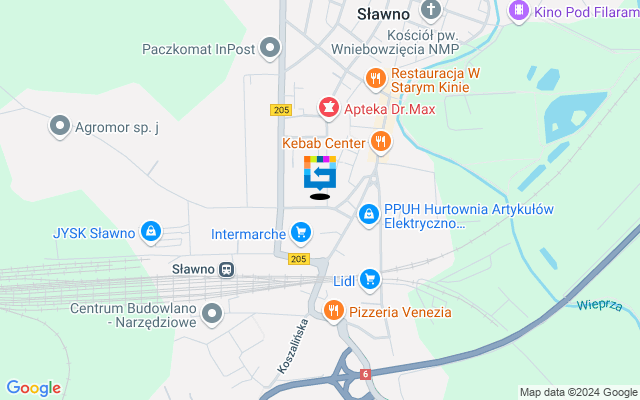Tap the PPUH Hurtownia Artykułów Elektryczno pin
640x400 pixels.
369,213
